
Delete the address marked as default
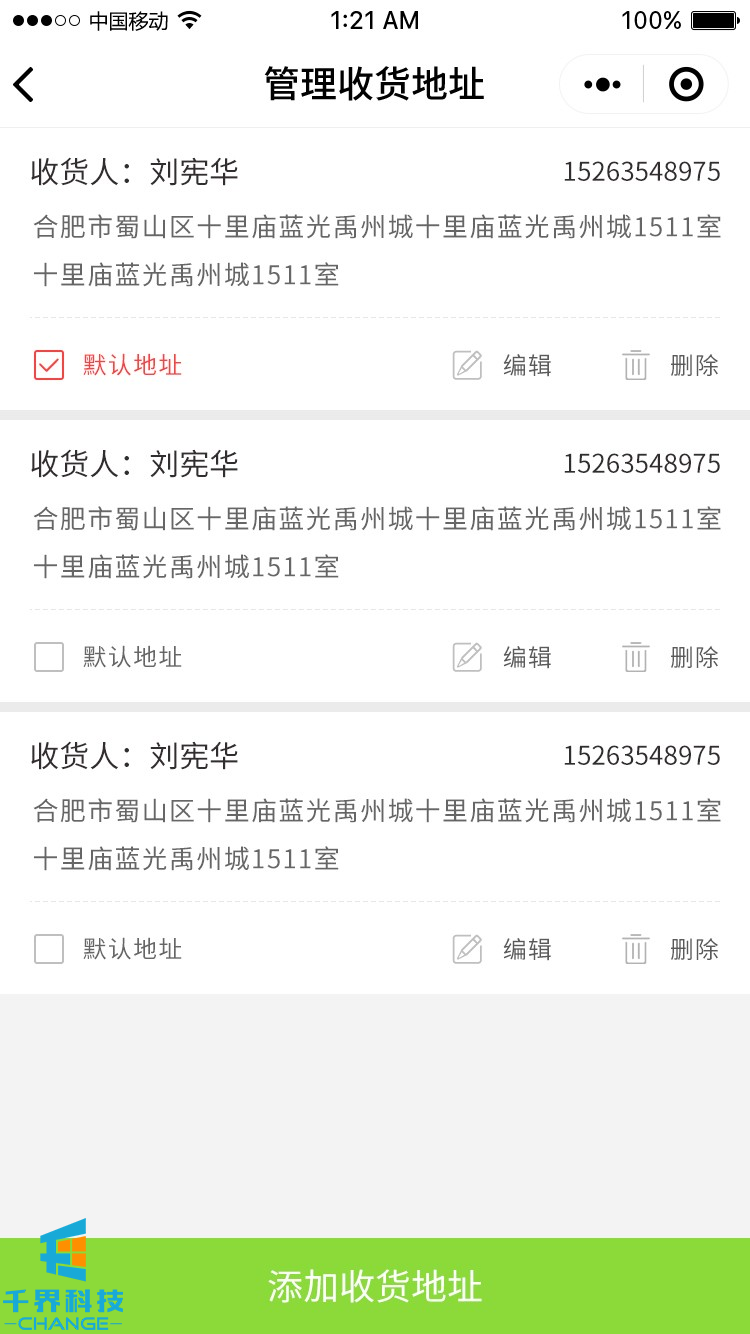(x=670, y=365)
